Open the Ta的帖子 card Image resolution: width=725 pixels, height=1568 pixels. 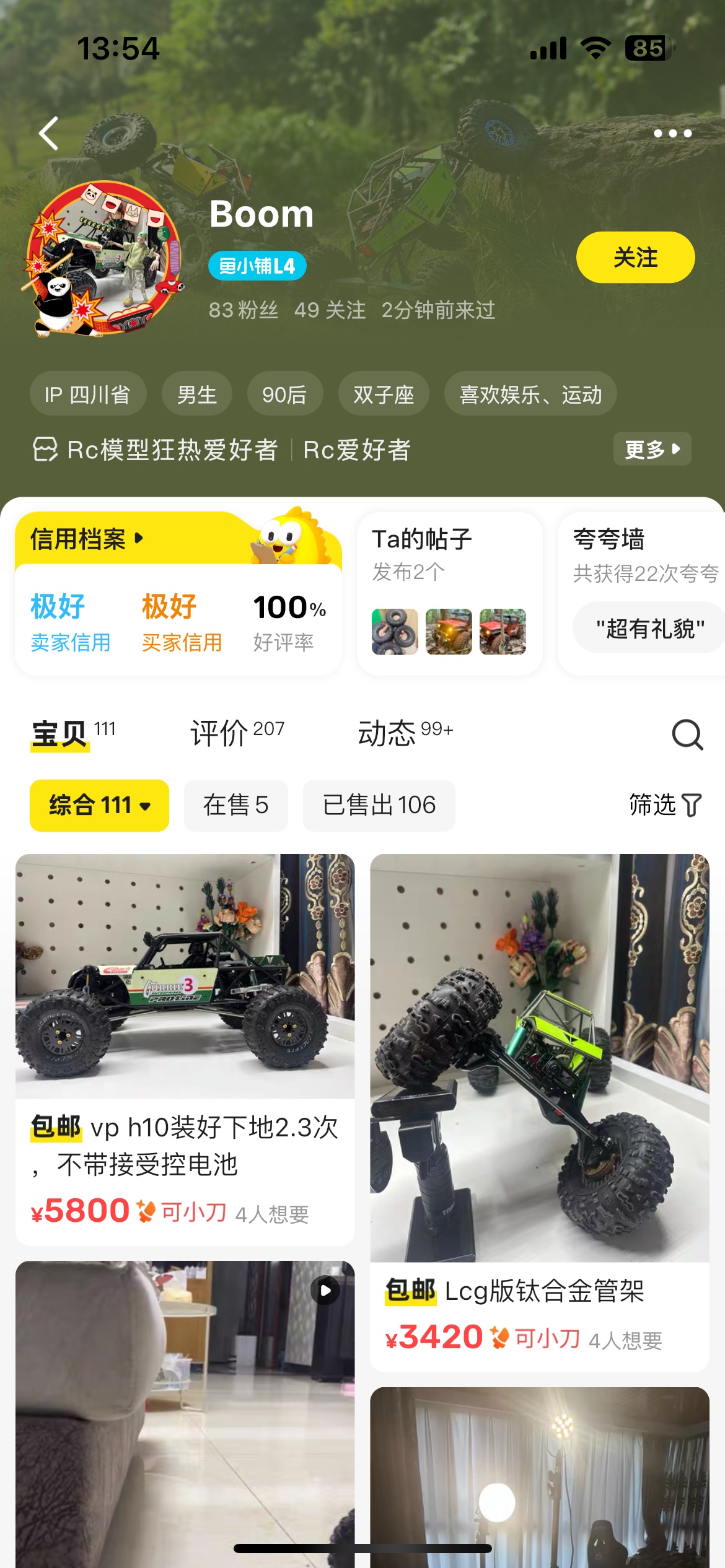pyautogui.click(x=449, y=593)
